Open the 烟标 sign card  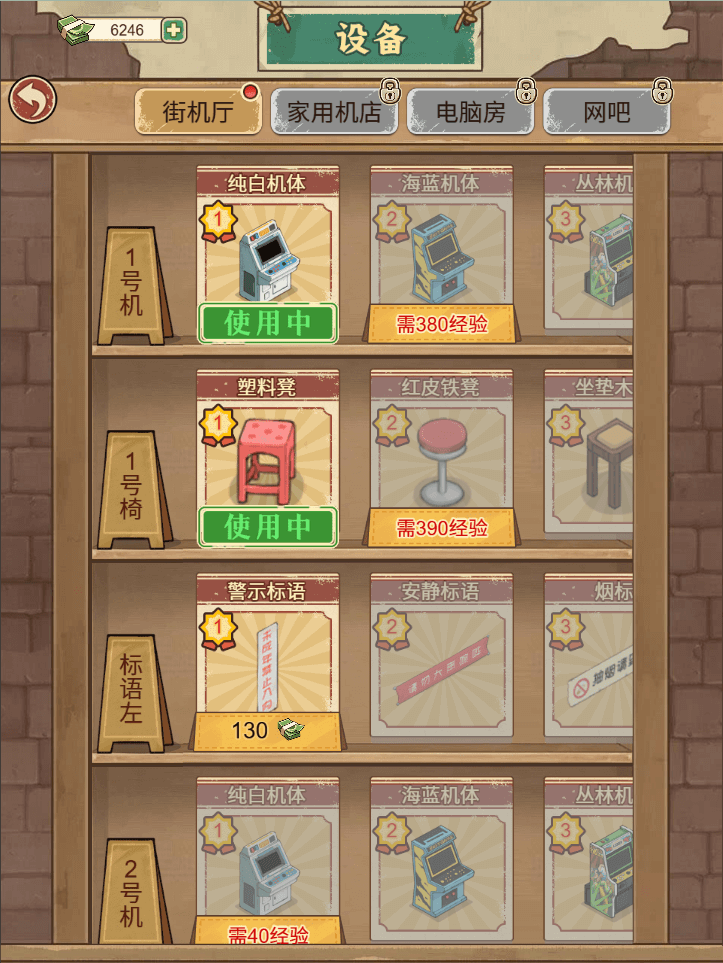point(590,655)
